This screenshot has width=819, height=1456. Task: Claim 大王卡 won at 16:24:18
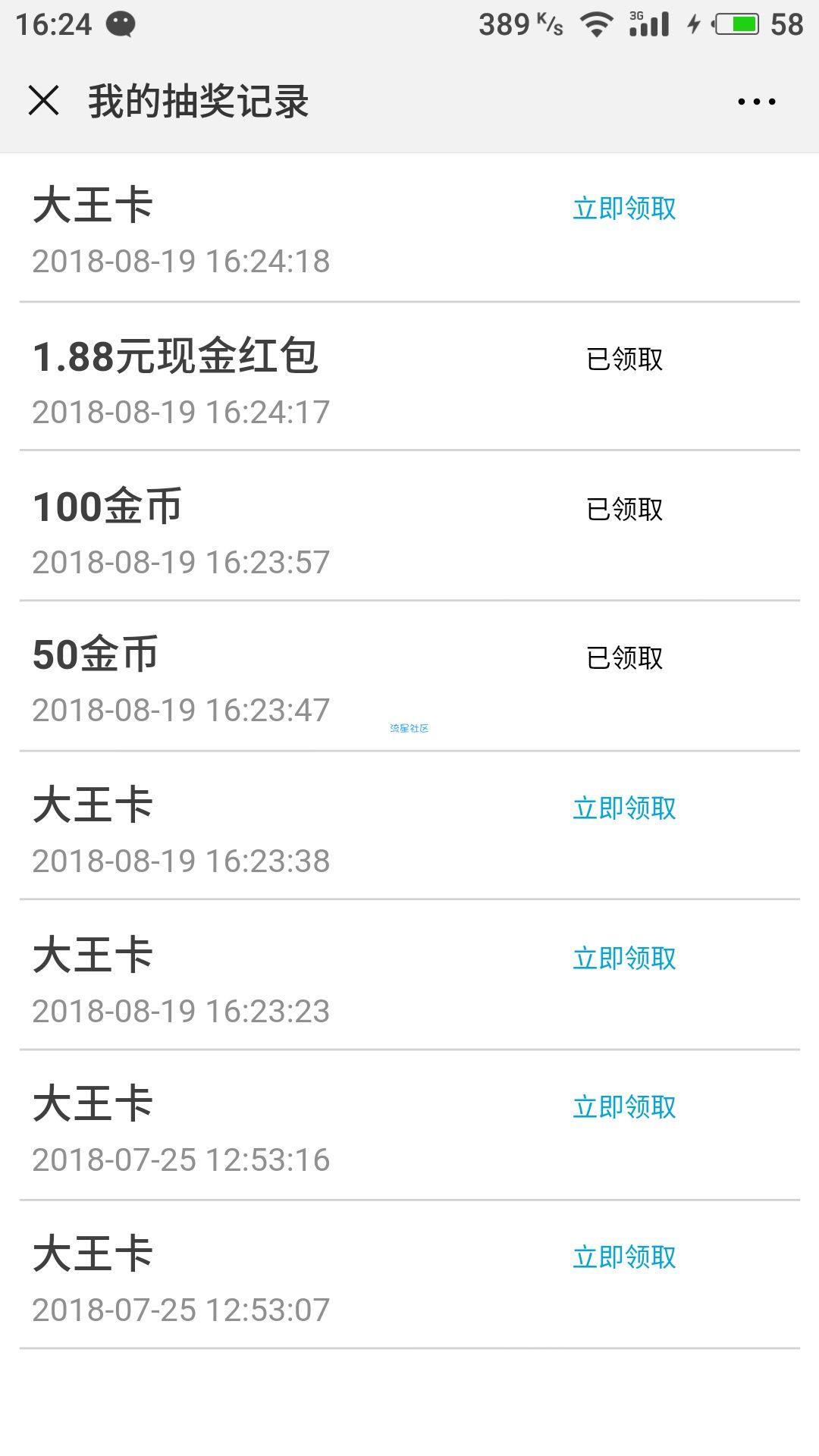[x=624, y=209]
